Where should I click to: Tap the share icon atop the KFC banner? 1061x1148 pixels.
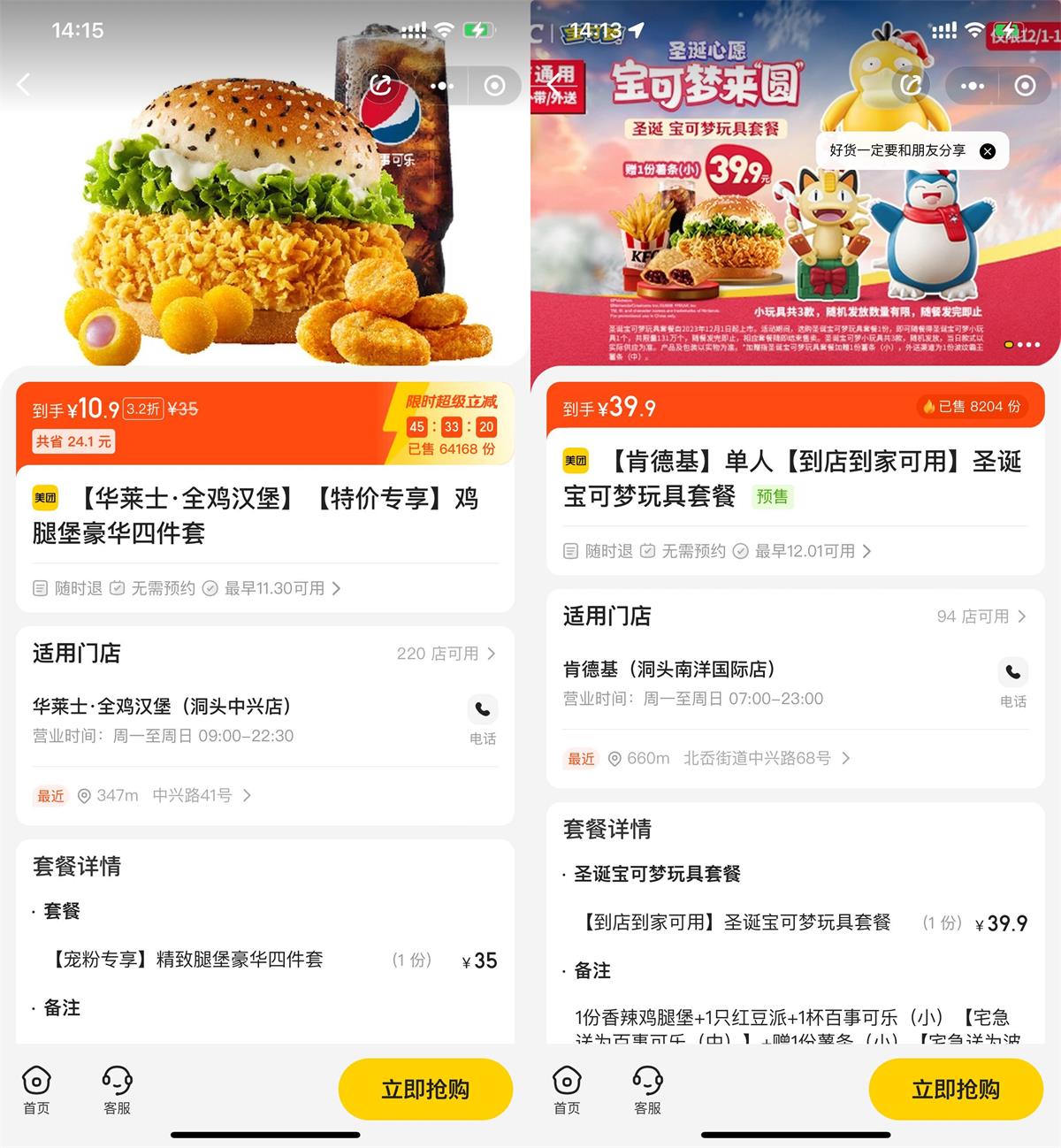911,85
